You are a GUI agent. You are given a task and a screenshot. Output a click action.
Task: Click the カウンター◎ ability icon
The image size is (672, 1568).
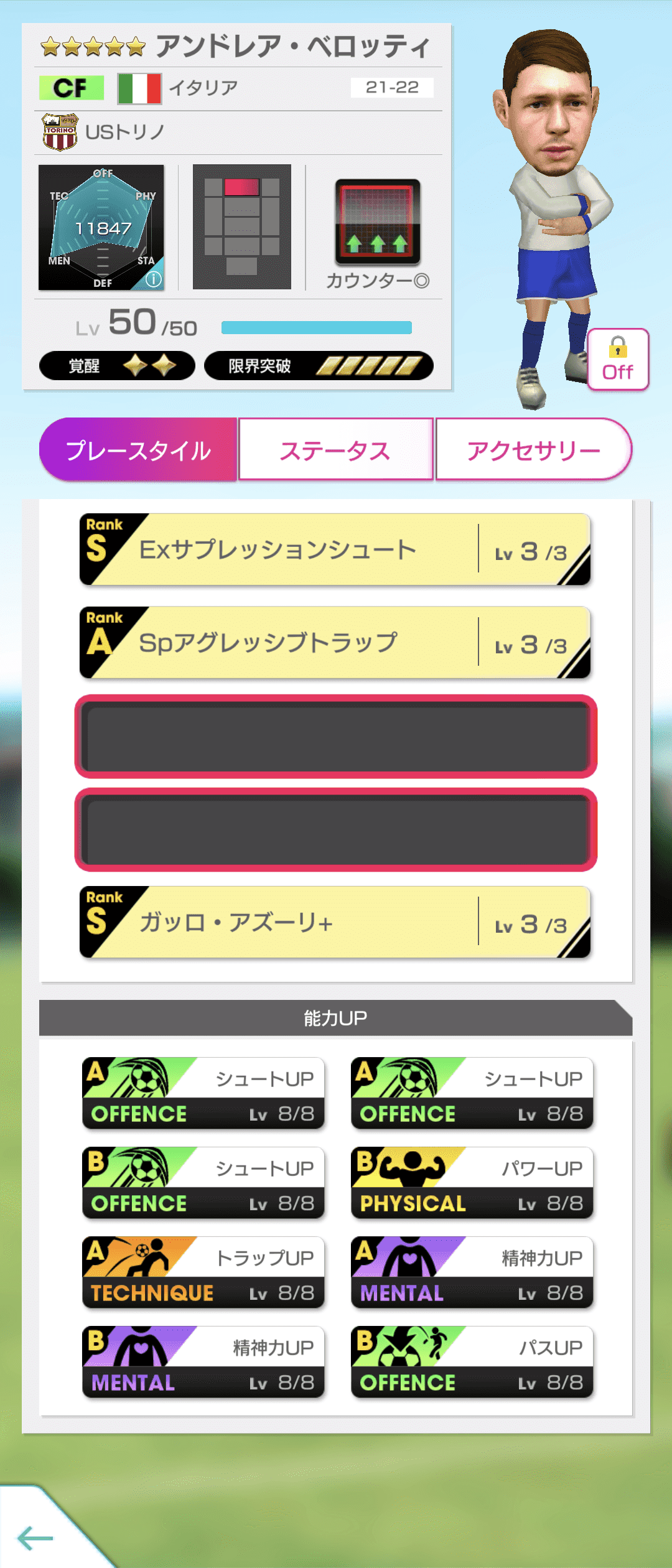(376, 221)
